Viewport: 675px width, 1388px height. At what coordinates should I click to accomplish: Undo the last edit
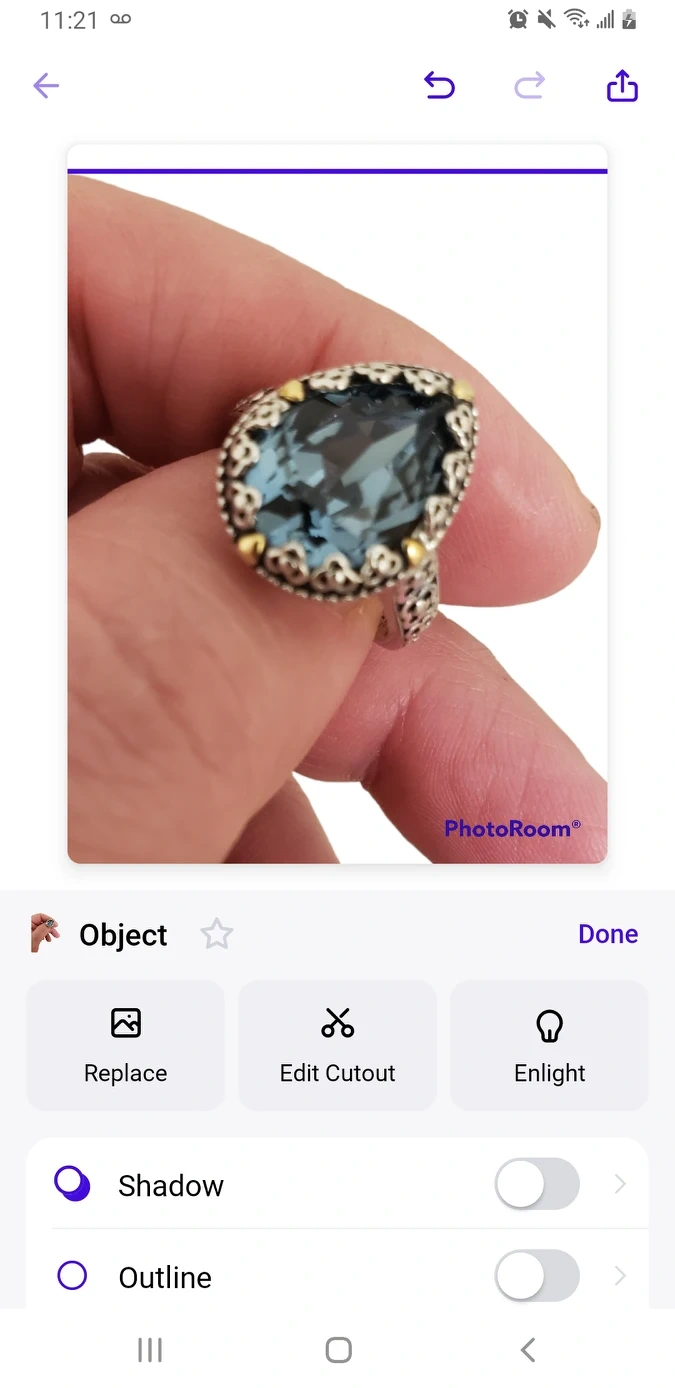[x=439, y=86]
